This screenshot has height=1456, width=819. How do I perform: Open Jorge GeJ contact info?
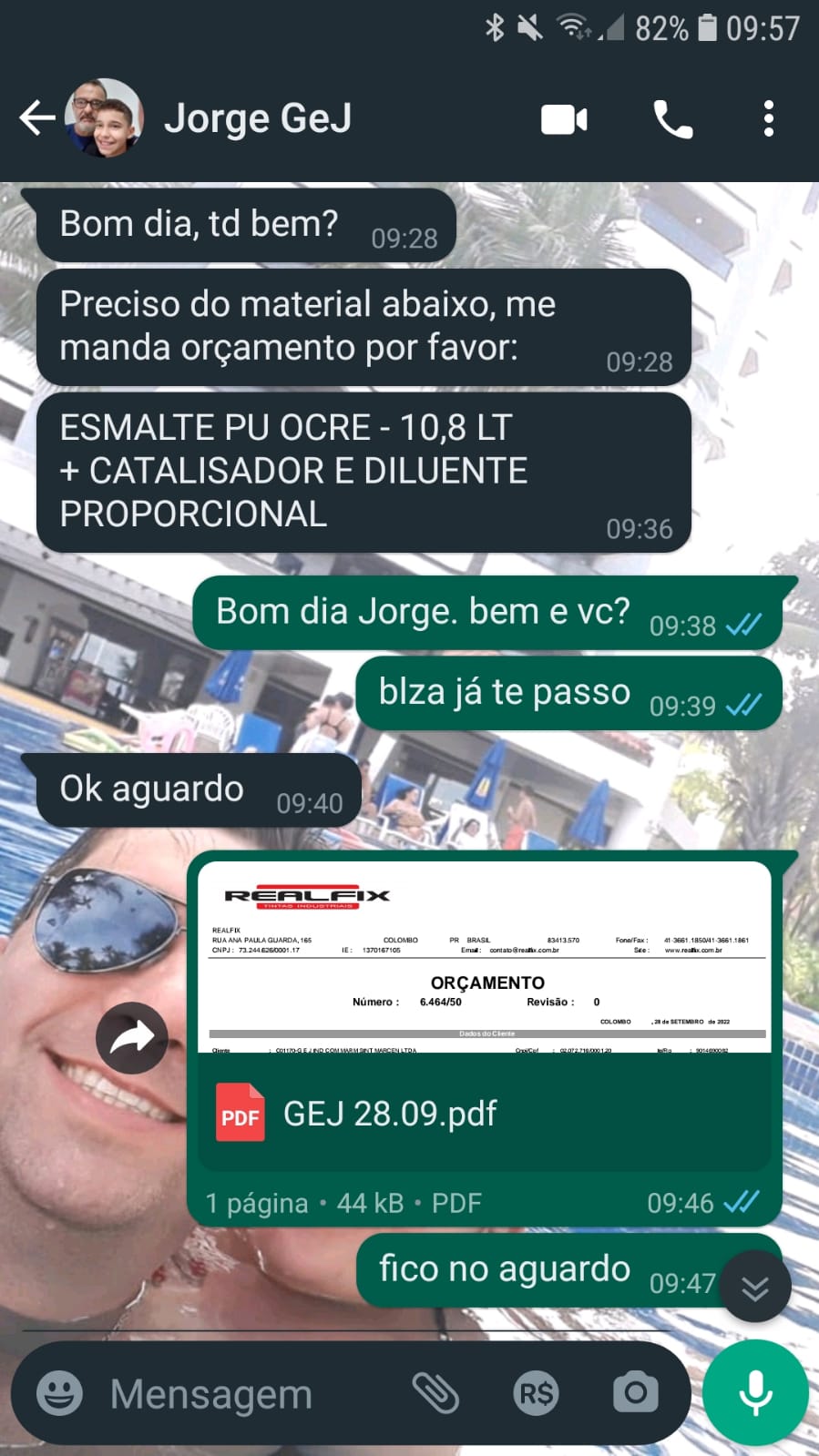pos(258,118)
